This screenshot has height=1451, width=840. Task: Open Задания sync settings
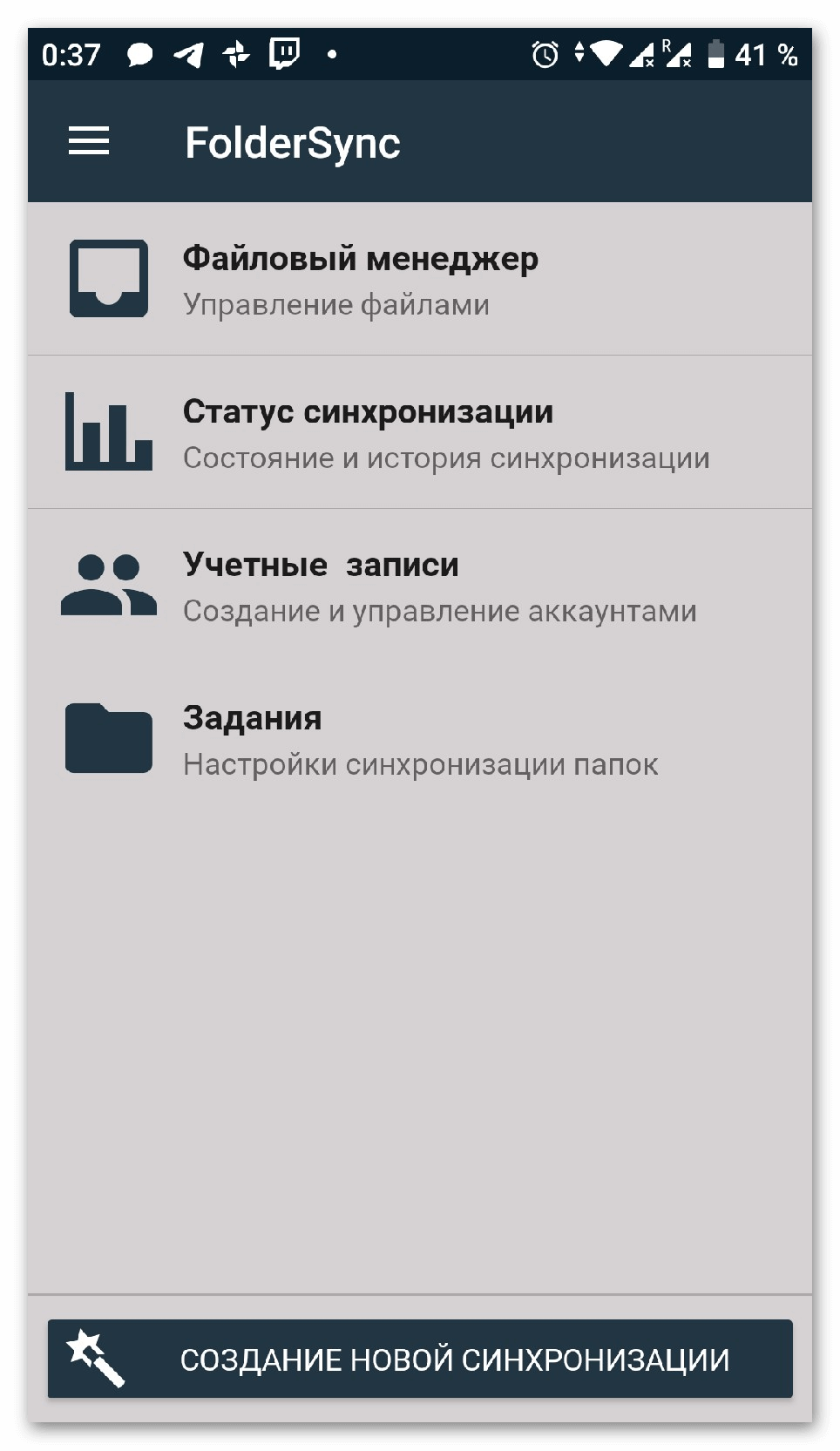[x=418, y=739]
